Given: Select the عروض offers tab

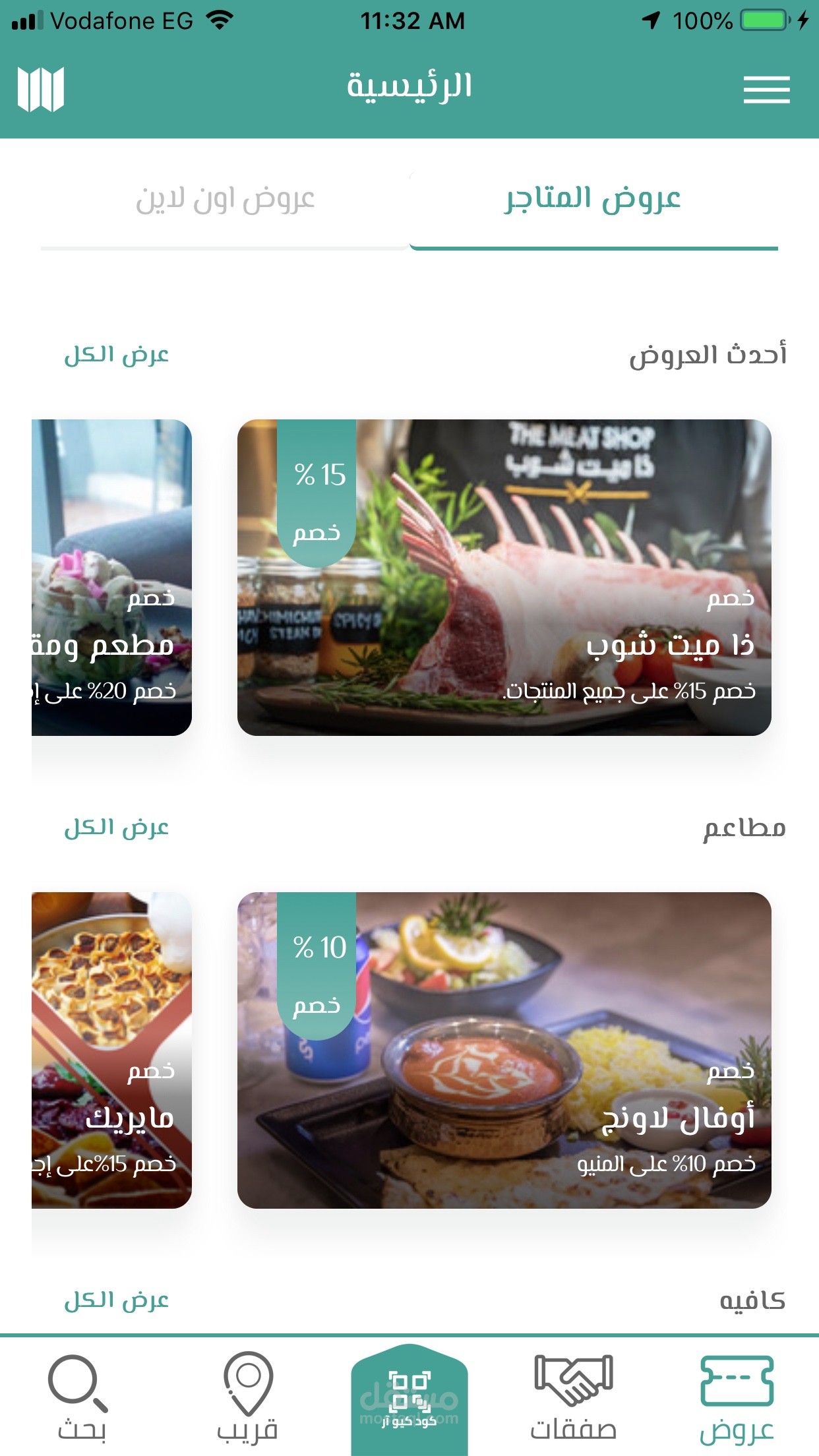Looking at the screenshot, I should [736, 1397].
